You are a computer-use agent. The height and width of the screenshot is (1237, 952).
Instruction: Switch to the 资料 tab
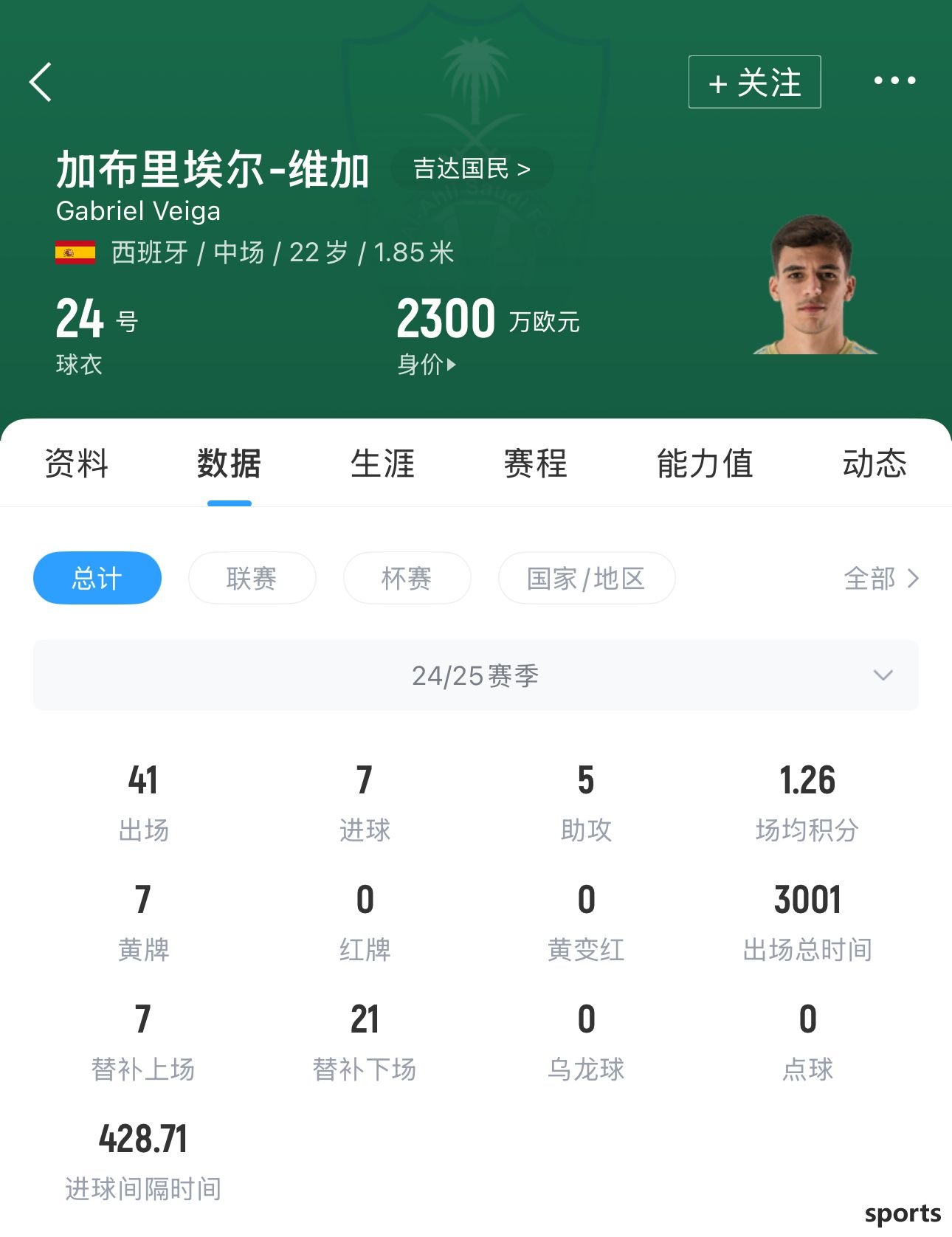tap(77, 464)
